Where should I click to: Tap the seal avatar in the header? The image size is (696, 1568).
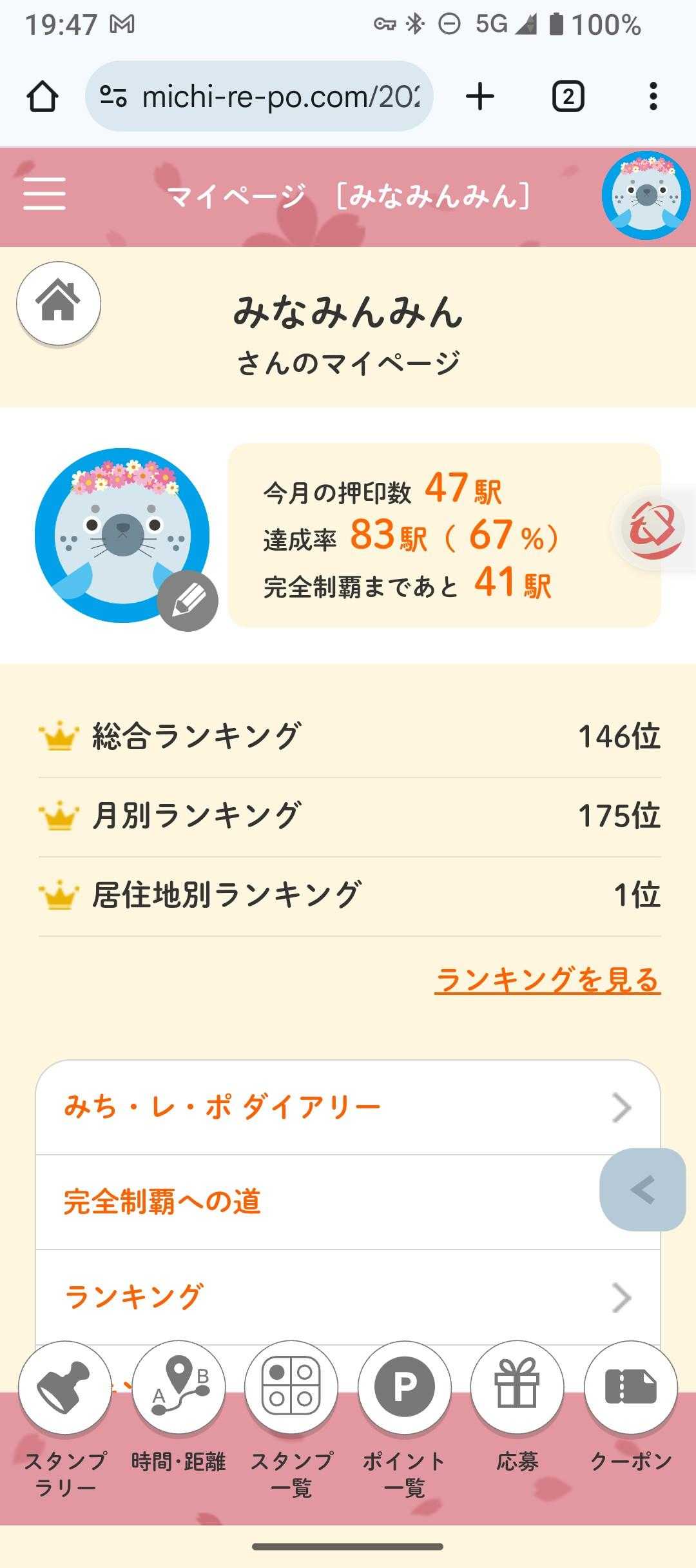[x=646, y=195]
